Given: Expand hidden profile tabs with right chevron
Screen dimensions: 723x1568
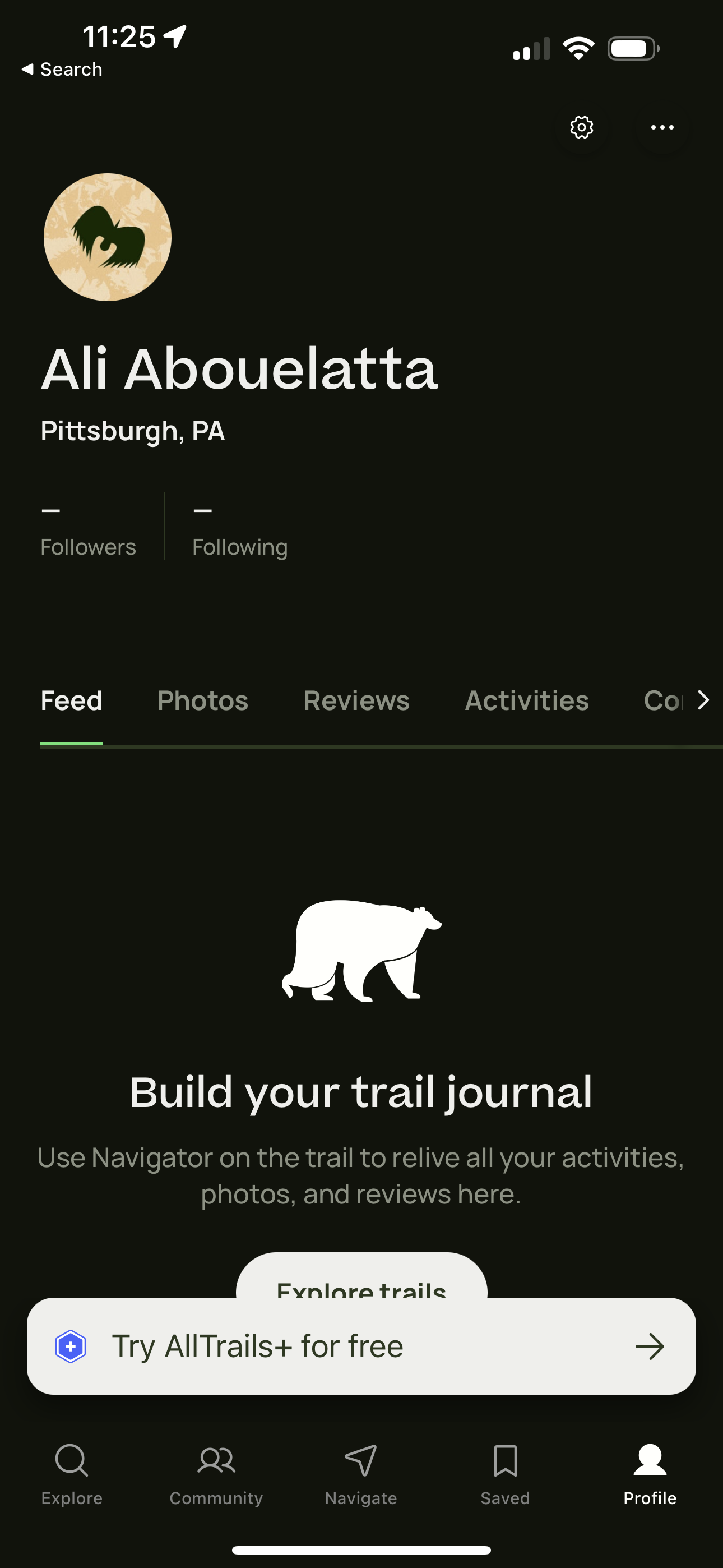Looking at the screenshot, I should pyautogui.click(x=704, y=700).
